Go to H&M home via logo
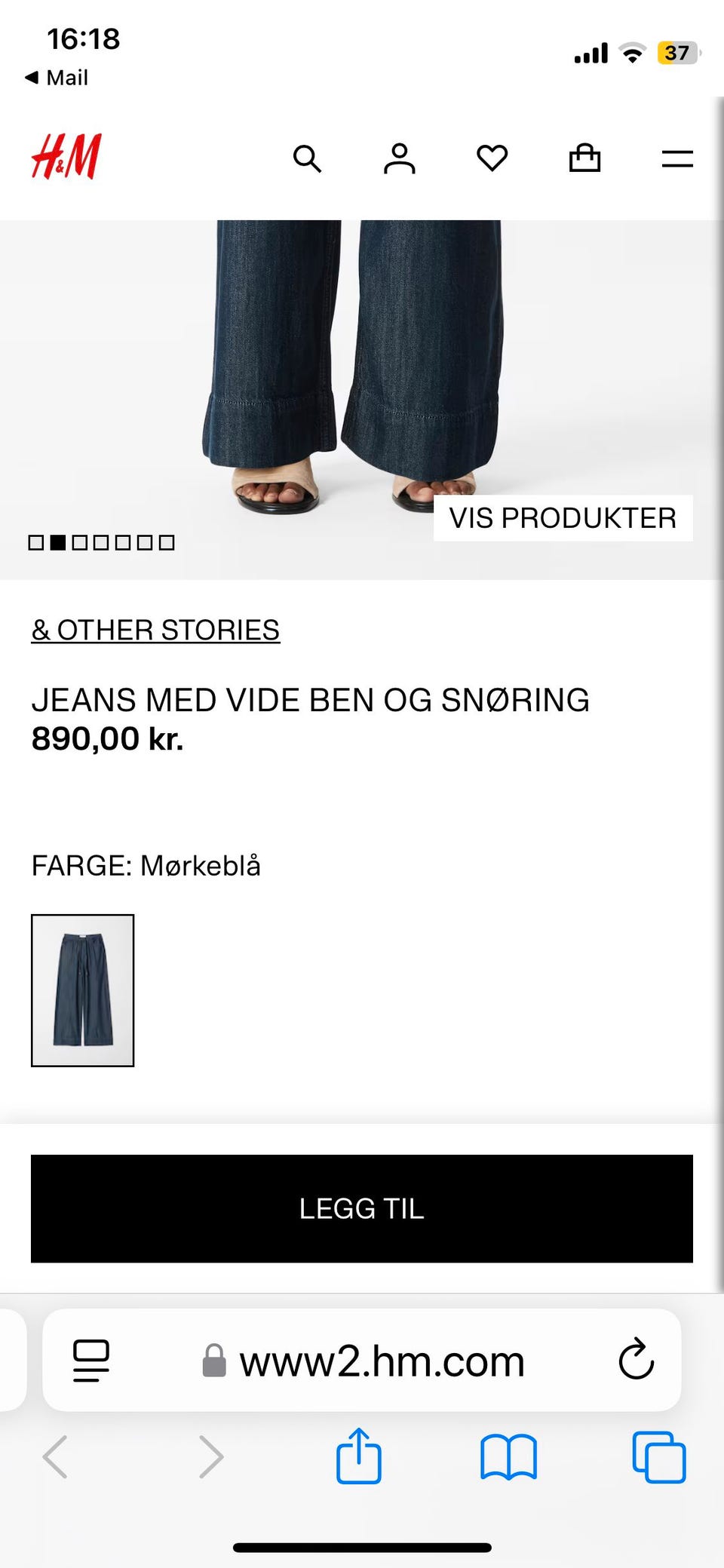 66,157
